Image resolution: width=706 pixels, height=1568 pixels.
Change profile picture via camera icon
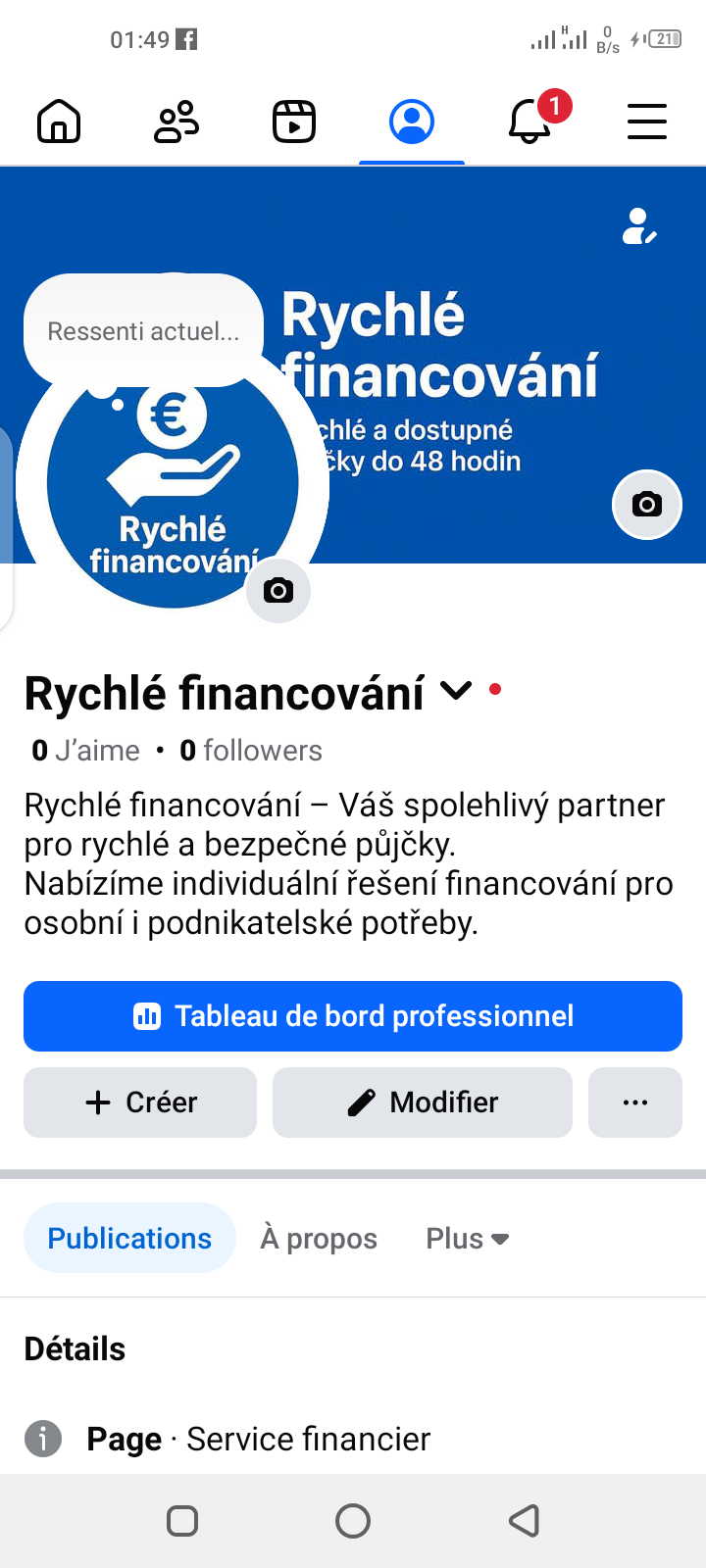click(278, 591)
